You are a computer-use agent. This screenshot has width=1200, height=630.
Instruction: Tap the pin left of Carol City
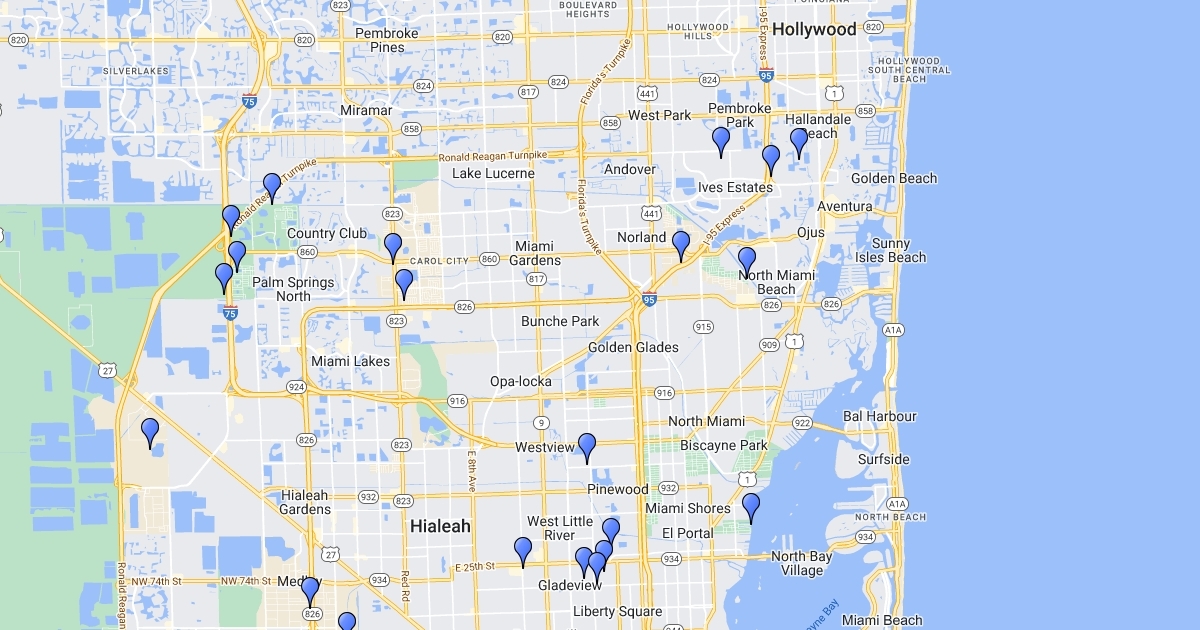point(393,246)
